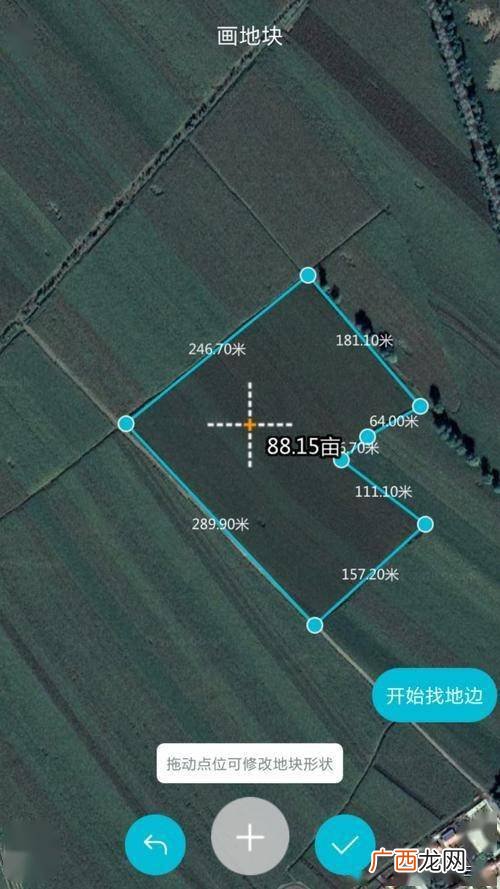Tap the 开始找地边 button

(x=434, y=695)
